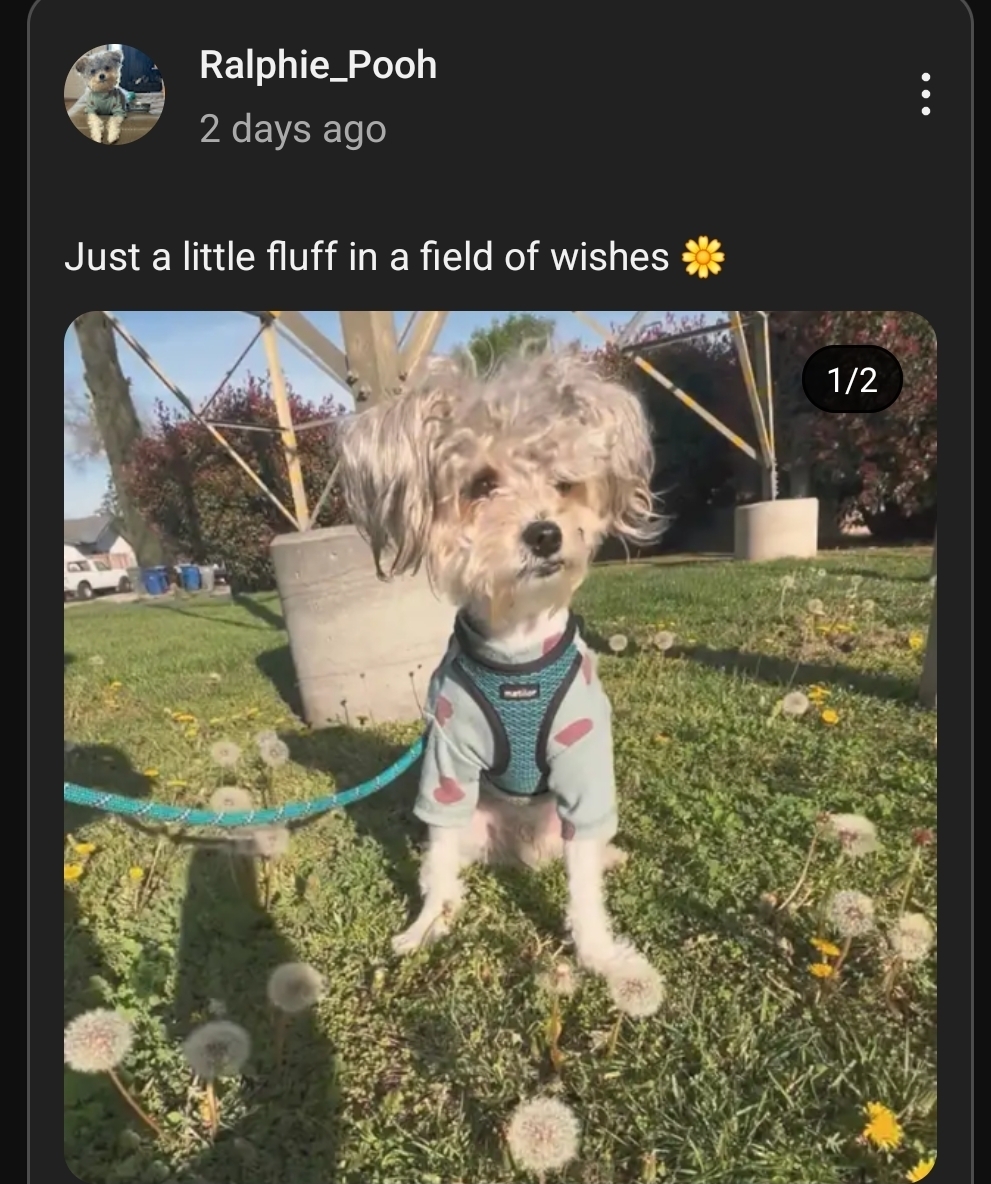Open the post's three-dot overflow menu
The height and width of the screenshot is (1184, 991).
pyautogui.click(x=925, y=94)
